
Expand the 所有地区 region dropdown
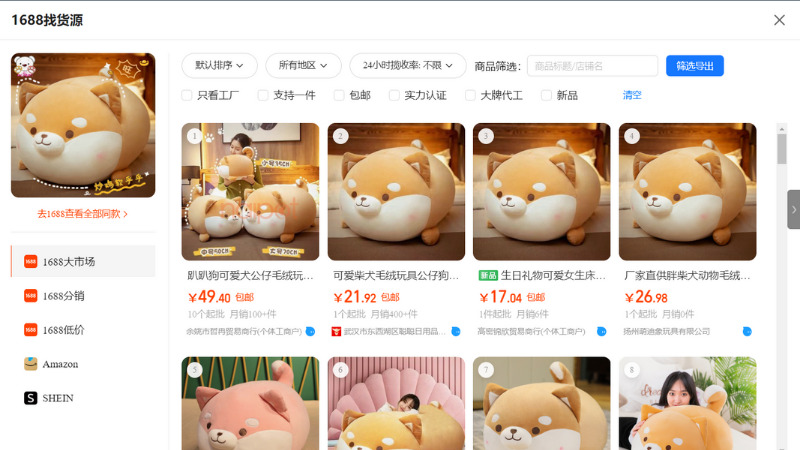click(302, 65)
